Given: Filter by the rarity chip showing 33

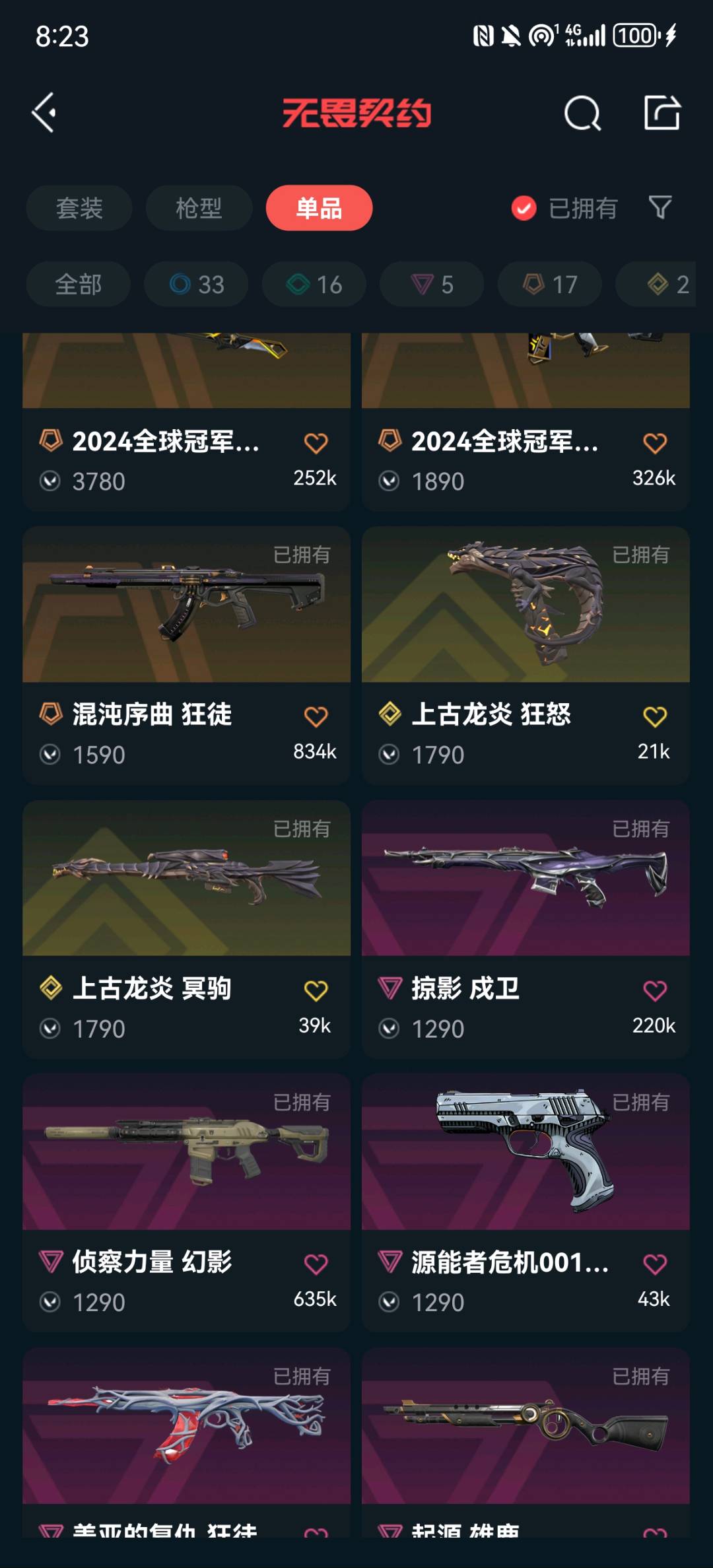Looking at the screenshot, I should click(197, 285).
